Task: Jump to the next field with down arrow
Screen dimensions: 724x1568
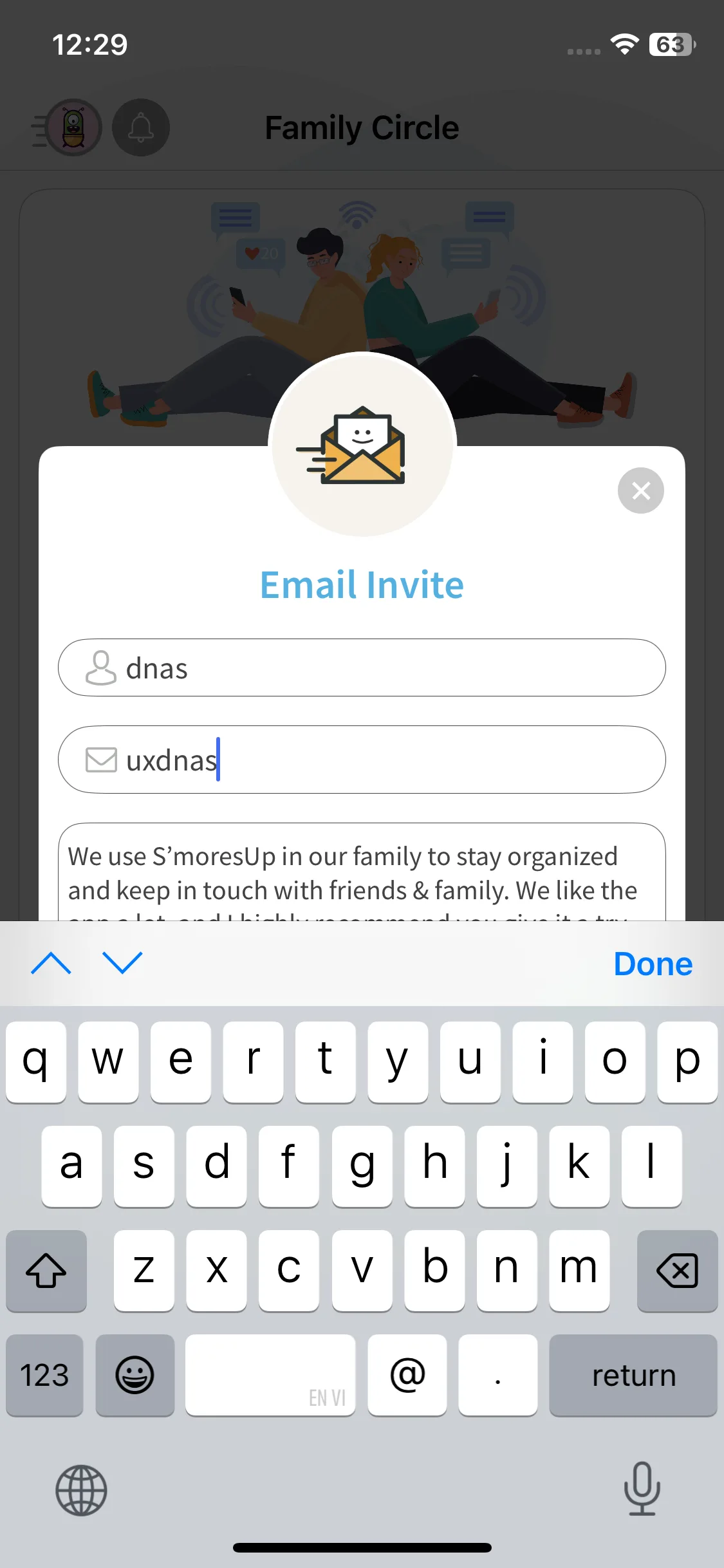Action: click(x=122, y=964)
